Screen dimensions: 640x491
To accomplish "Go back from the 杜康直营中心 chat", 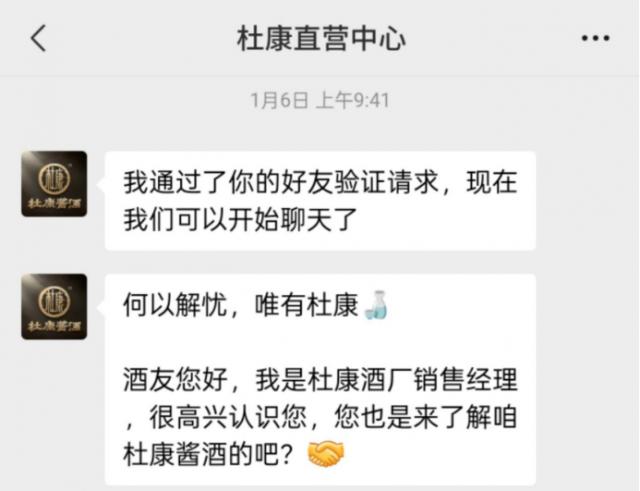I will (38, 39).
